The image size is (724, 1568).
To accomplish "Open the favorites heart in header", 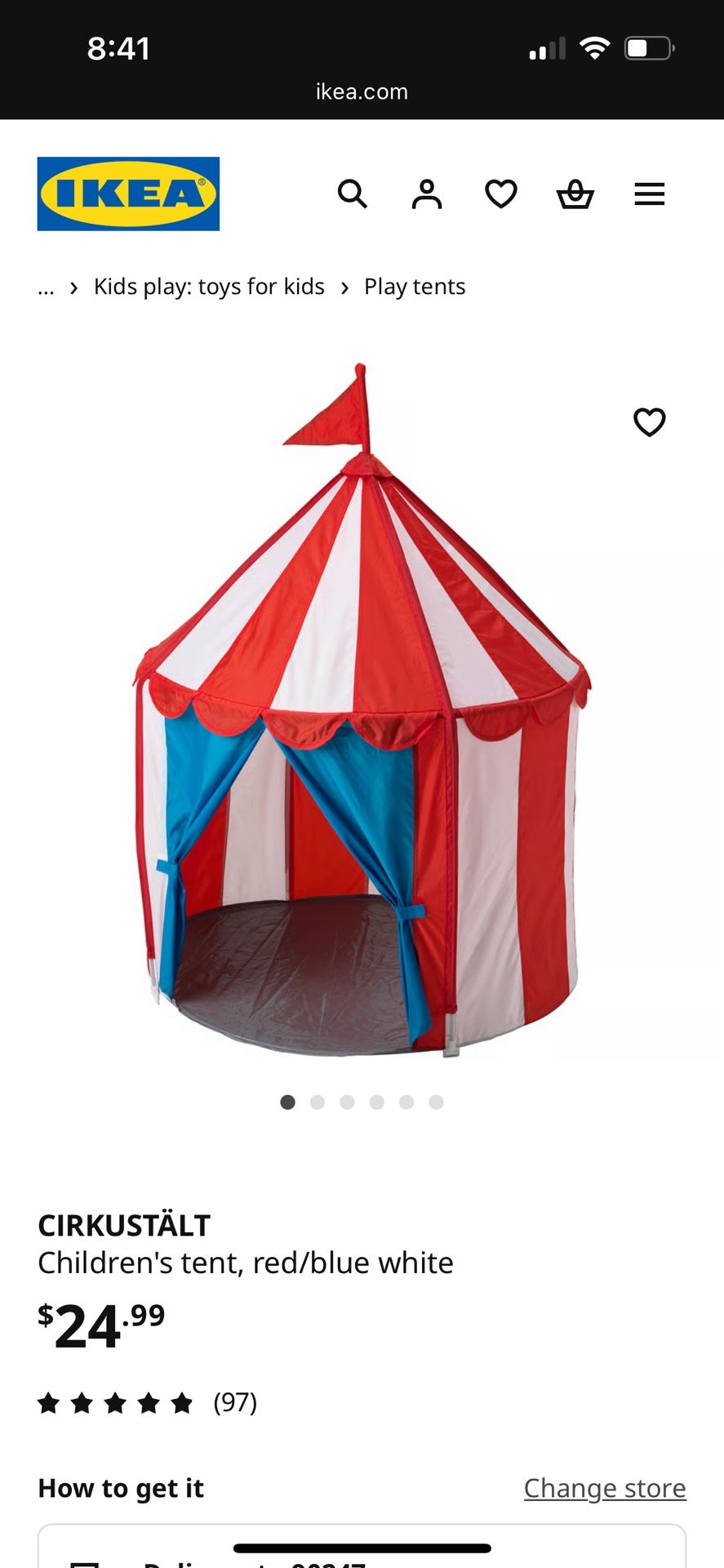I will 501,194.
